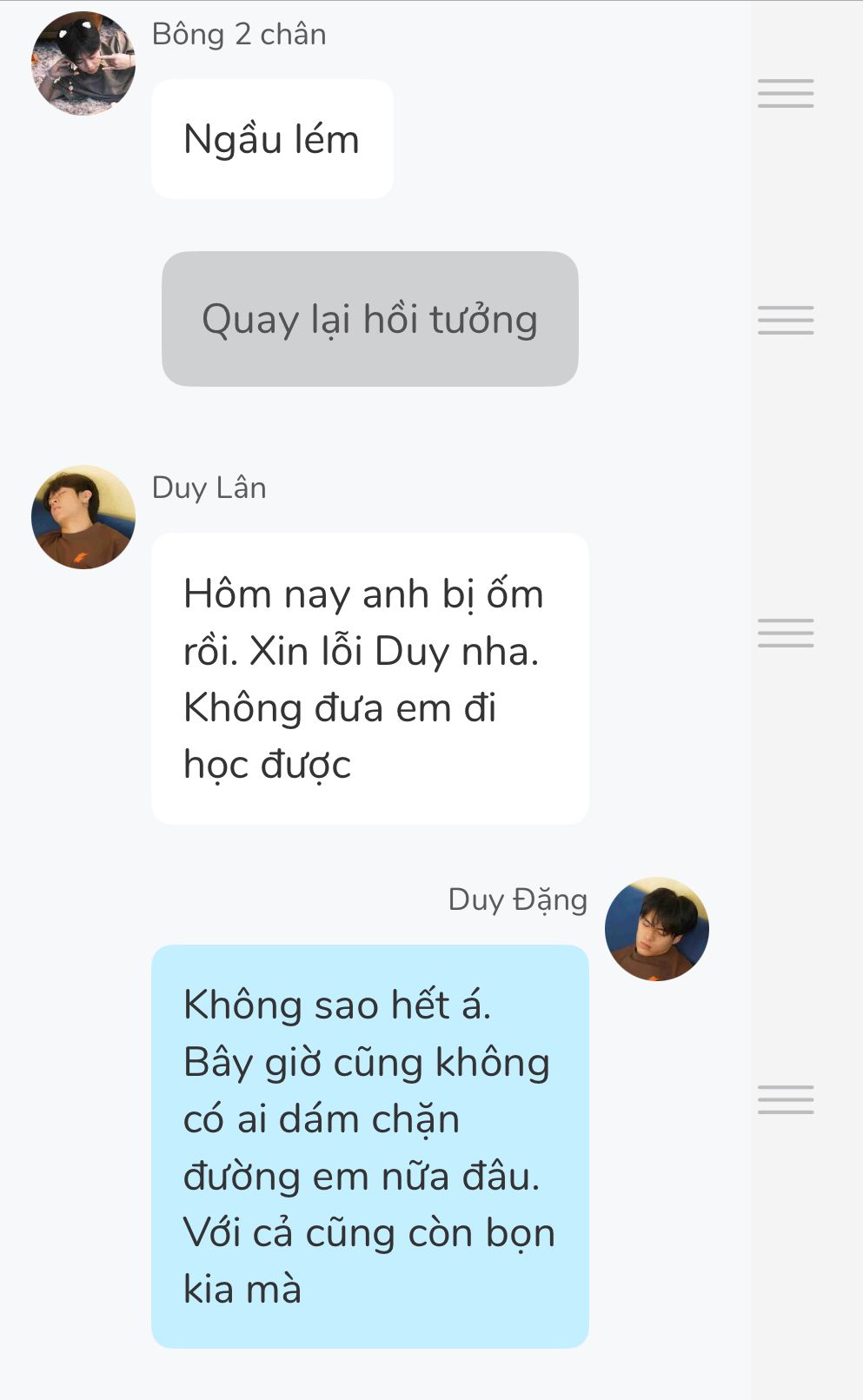
Task: Tap the reorder handle beside Duy Đặng's message
Action: pyautogui.click(x=786, y=1099)
